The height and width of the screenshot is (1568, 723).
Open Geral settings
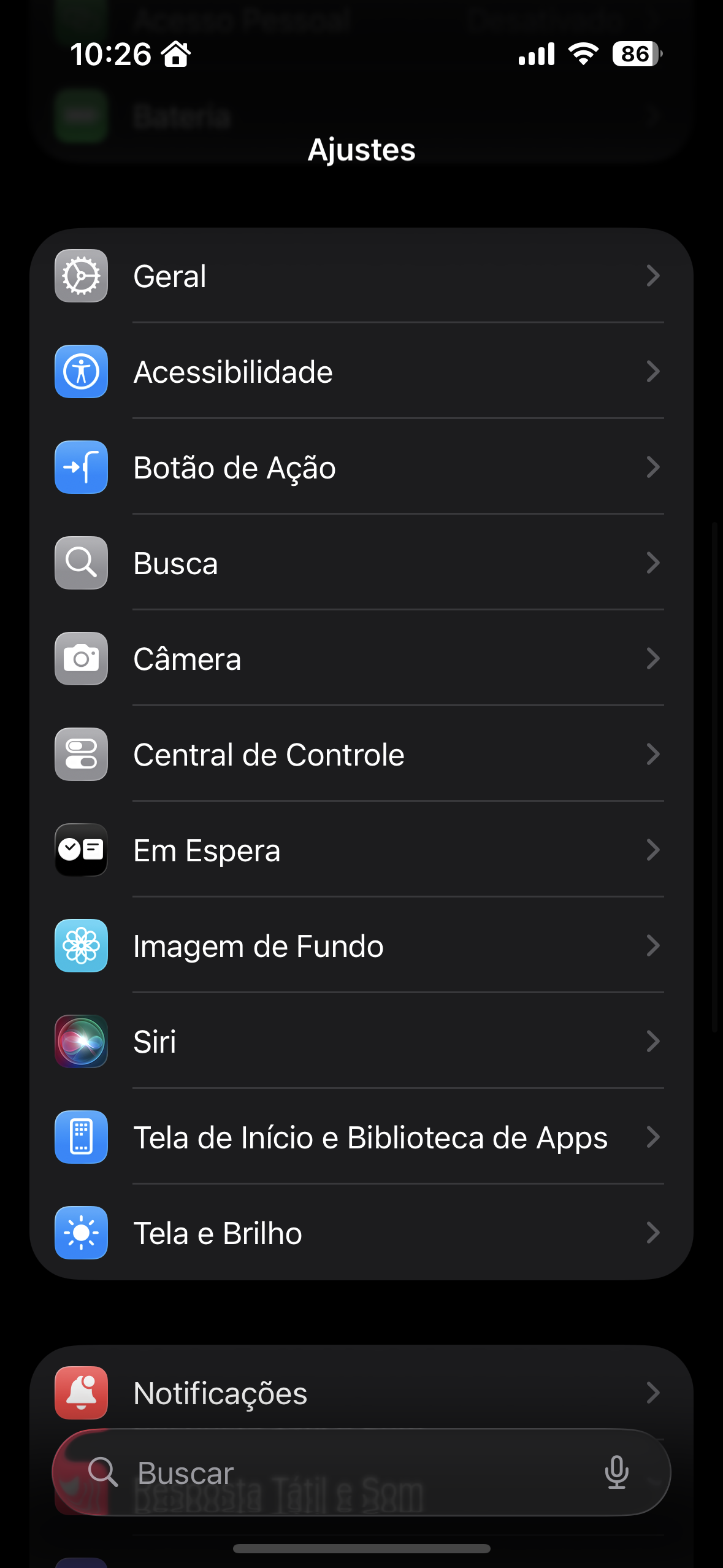(x=361, y=276)
